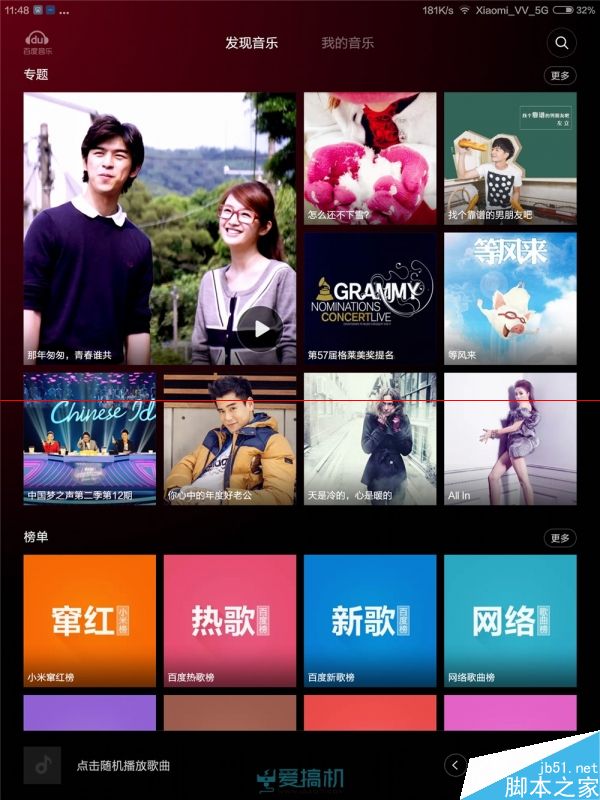The width and height of the screenshot is (600, 800).
Task: Tap the previous track arrow
Action: [455, 766]
